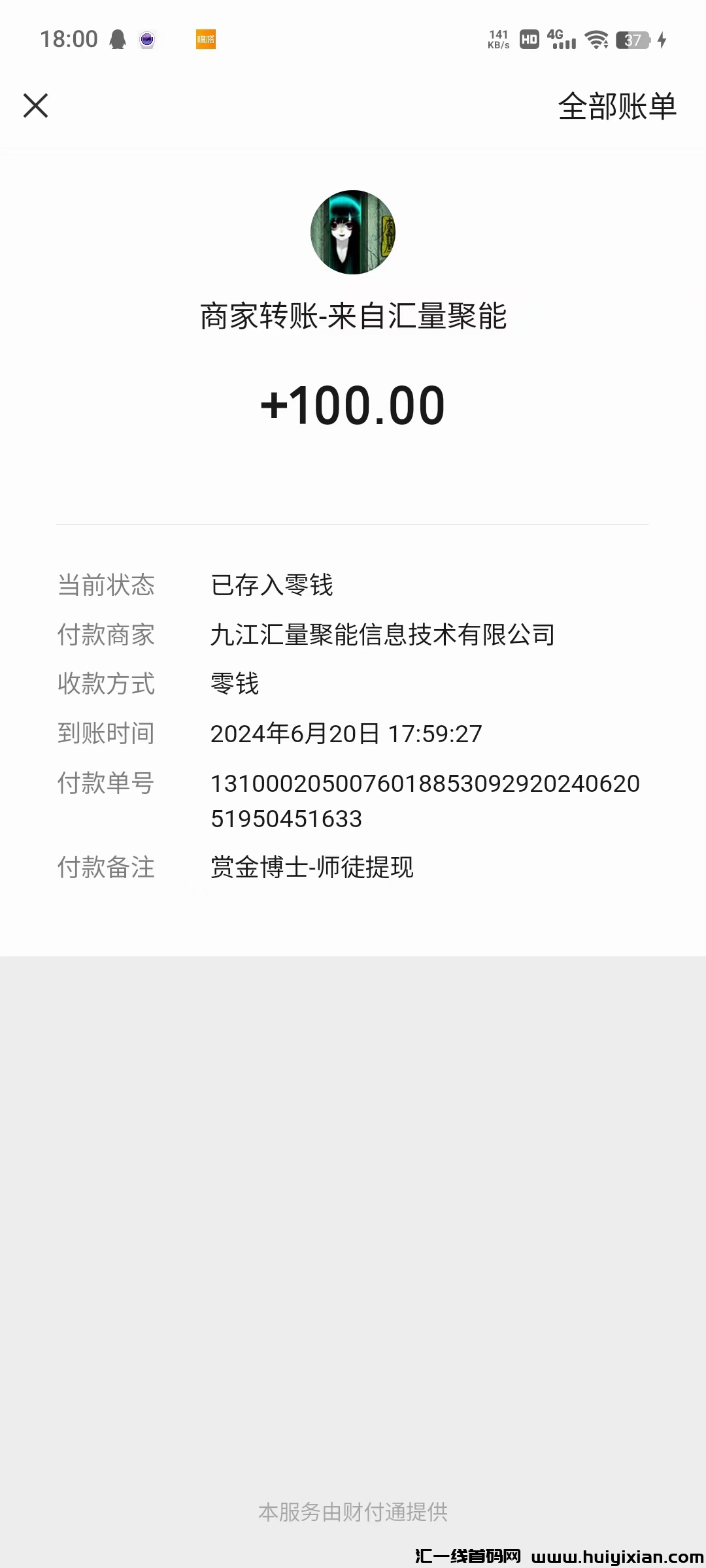
Task: Click the merchant avatar profile picture
Action: (353, 232)
